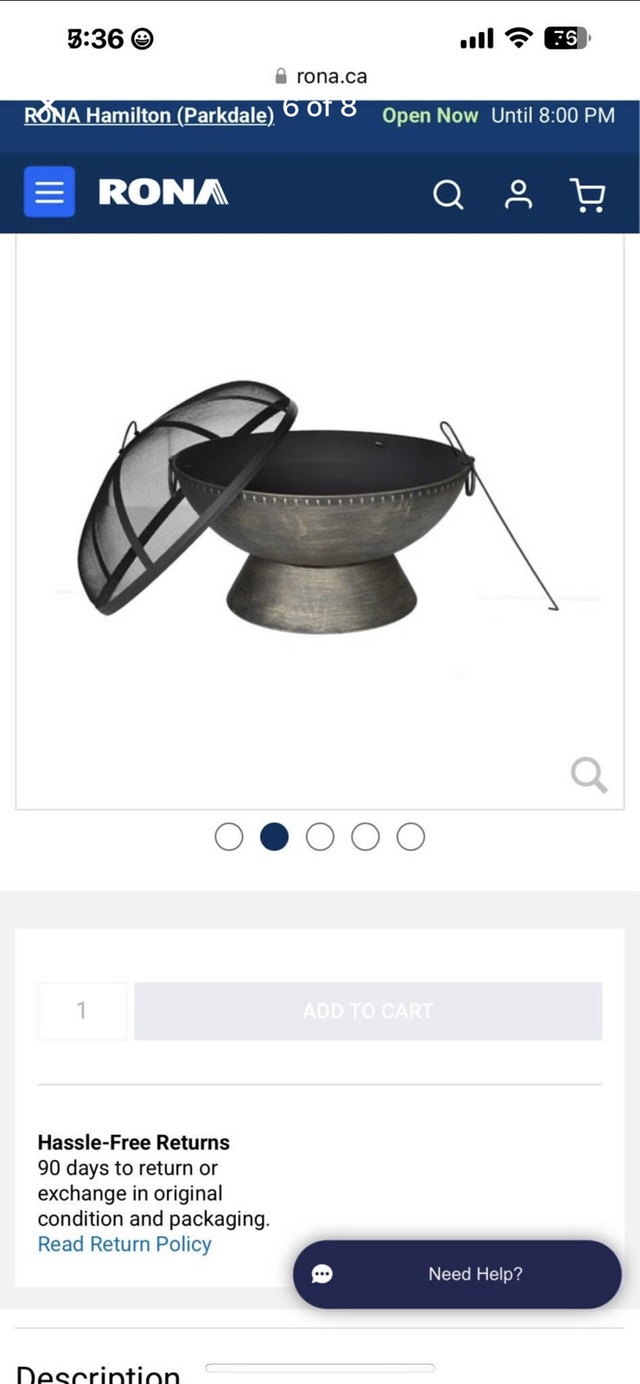
Task: Edit the quantity field
Action: tap(82, 1011)
